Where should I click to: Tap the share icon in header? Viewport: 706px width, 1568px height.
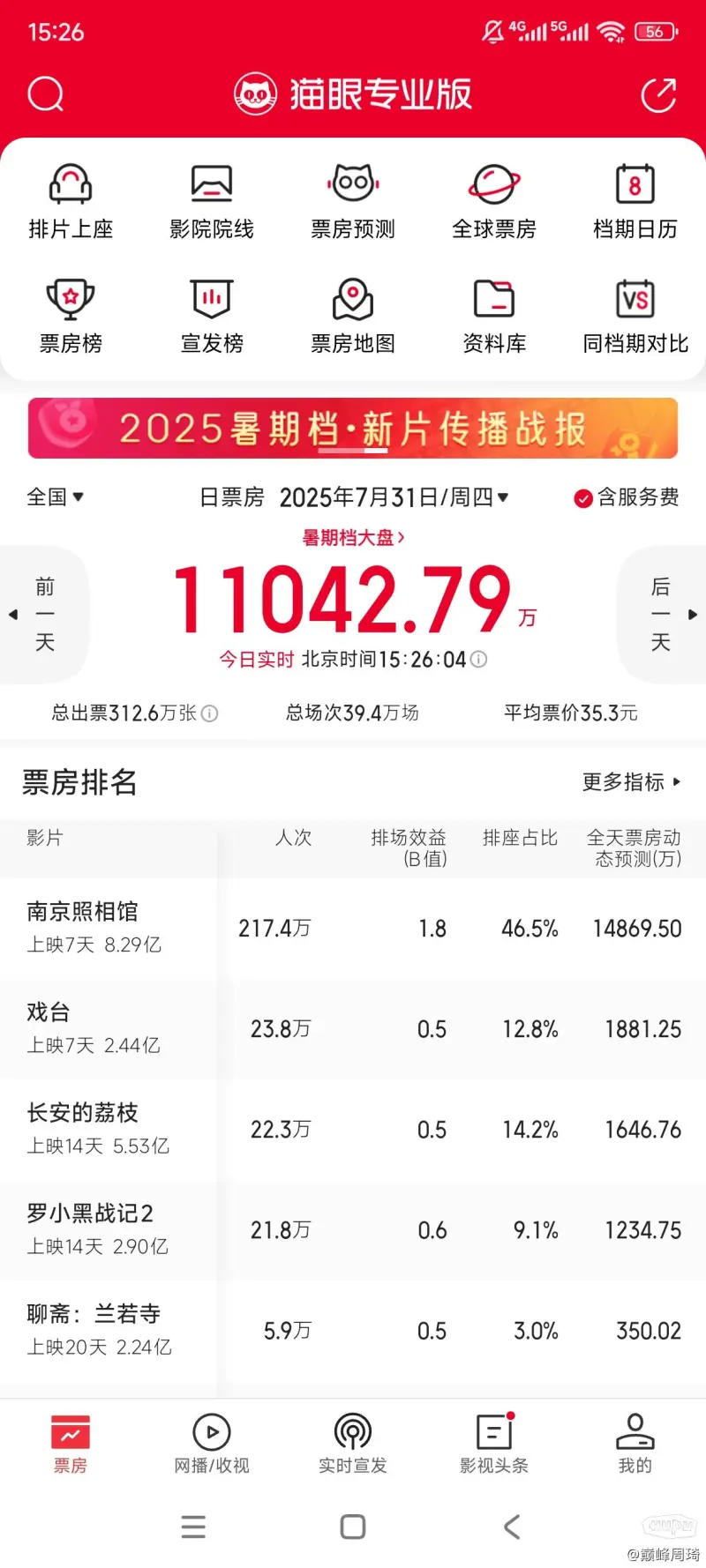(x=658, y=95)
